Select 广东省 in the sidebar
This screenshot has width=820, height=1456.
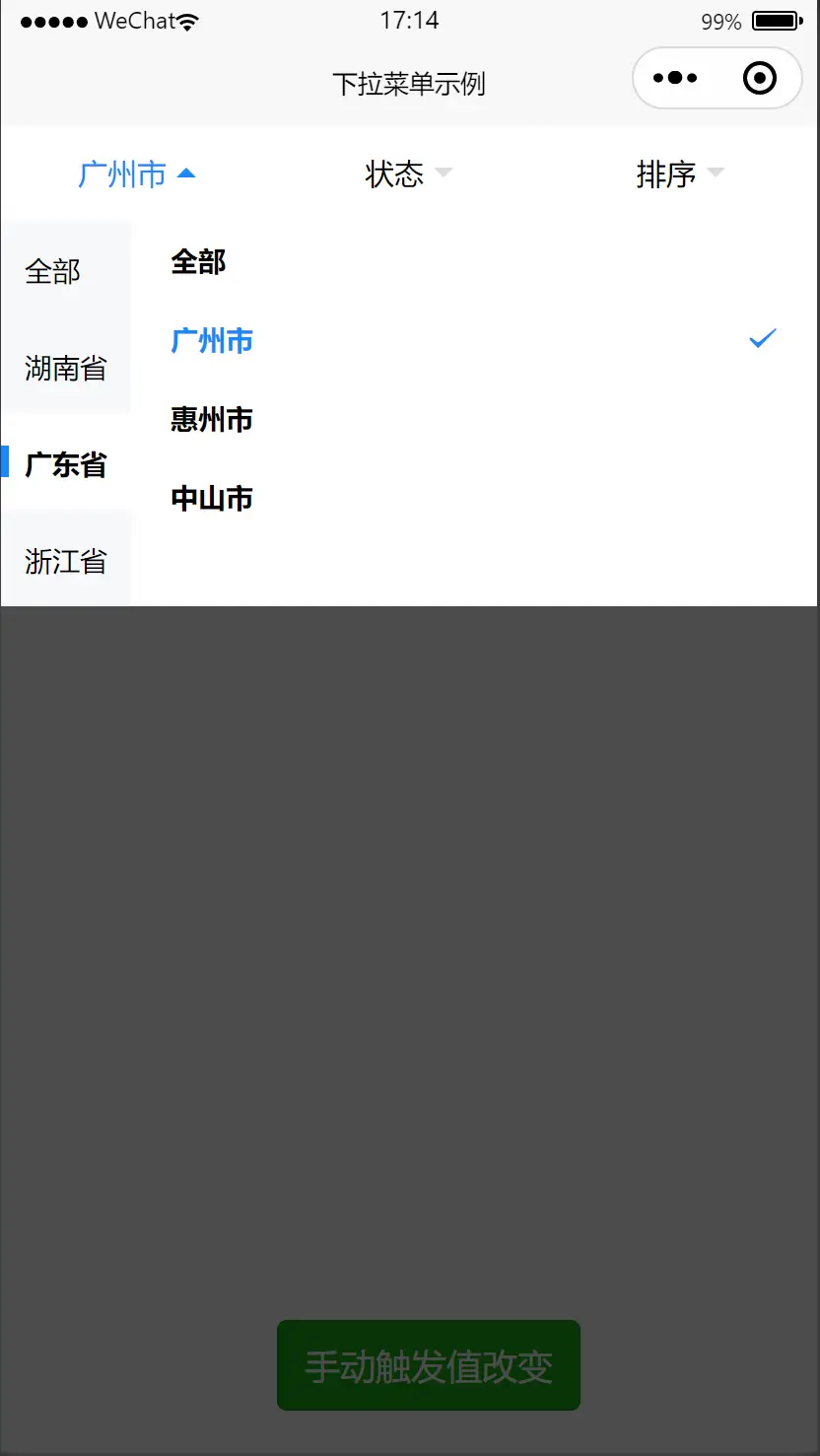point(66,464)
